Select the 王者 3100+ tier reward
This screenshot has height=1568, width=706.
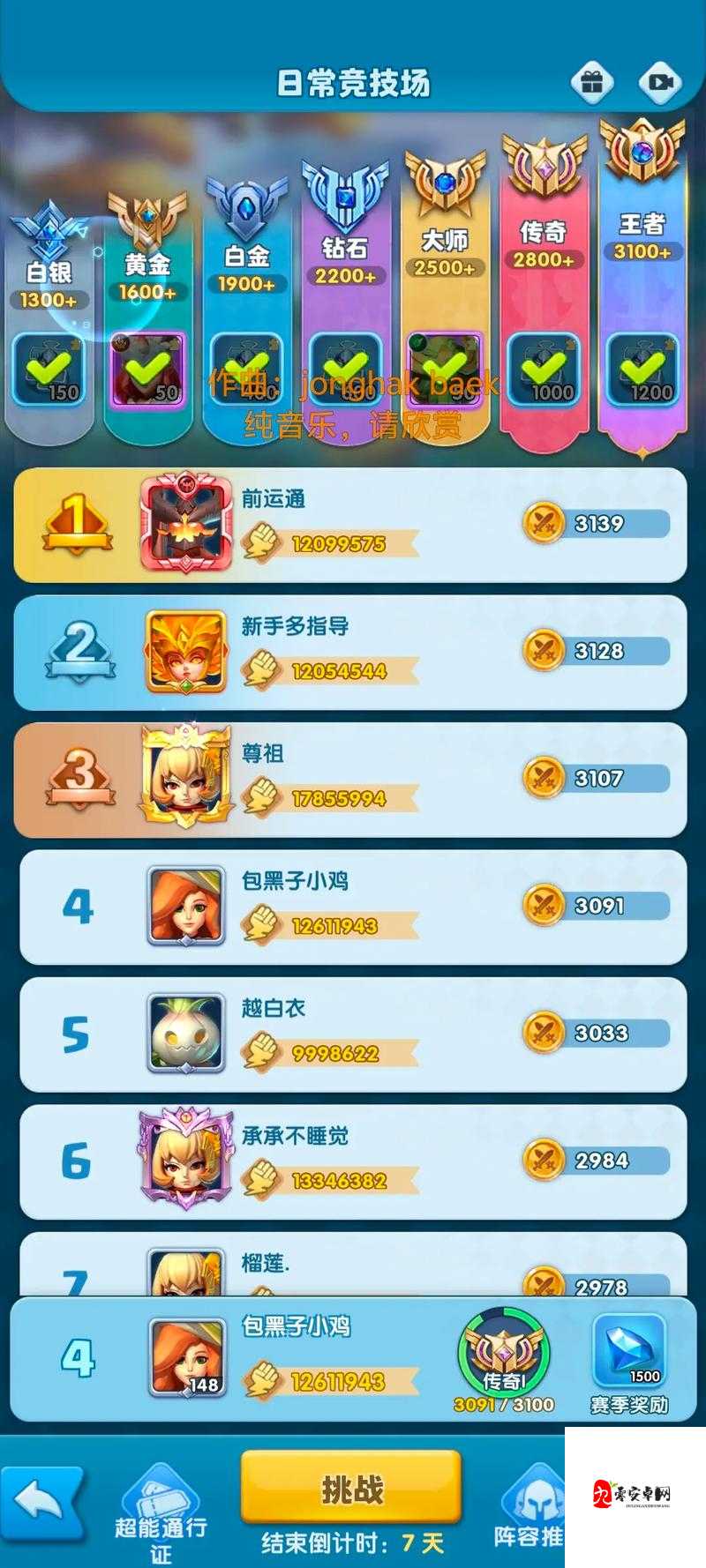[x=642, y=370]
